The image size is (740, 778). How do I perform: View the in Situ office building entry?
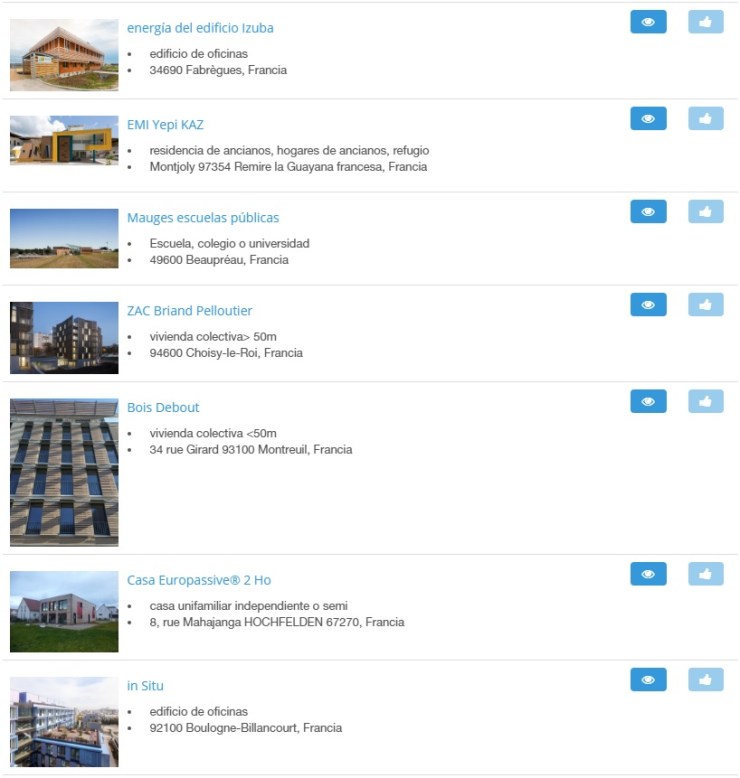point(648,680)
